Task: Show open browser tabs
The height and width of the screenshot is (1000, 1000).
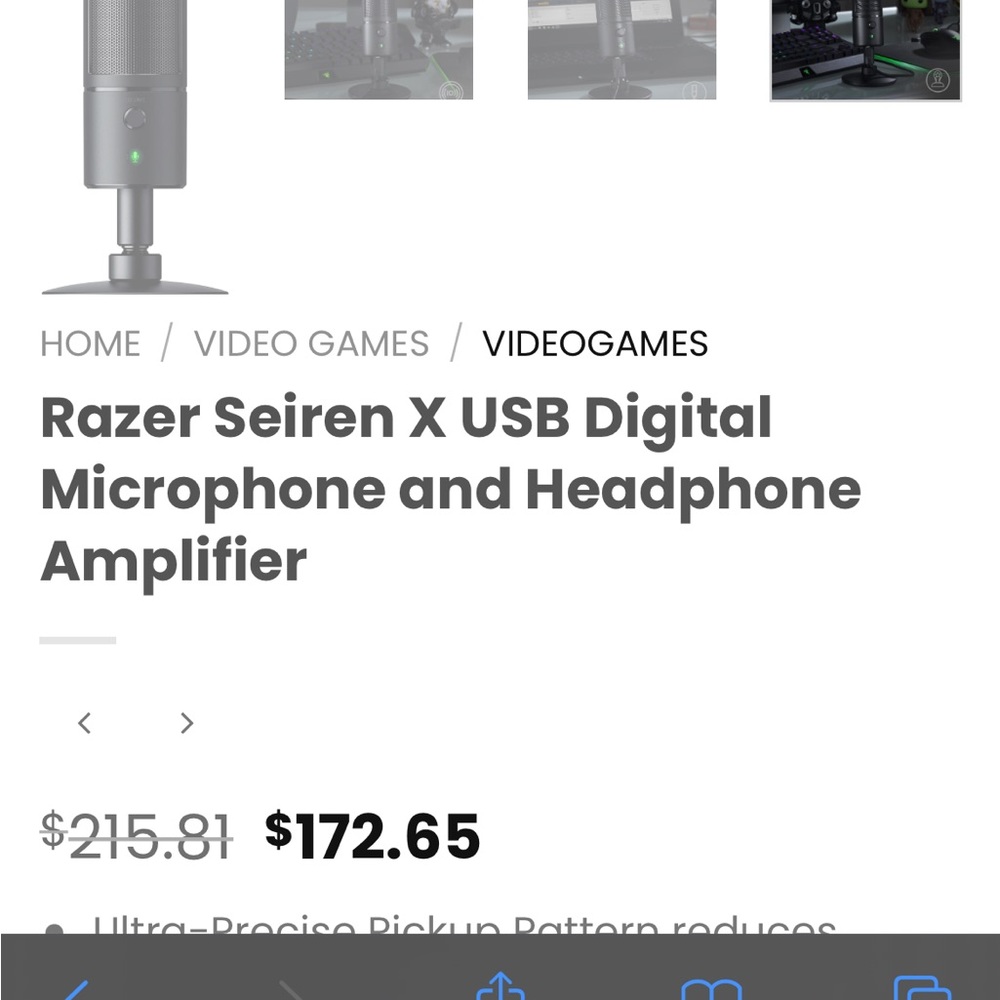Action: point(921,990)
